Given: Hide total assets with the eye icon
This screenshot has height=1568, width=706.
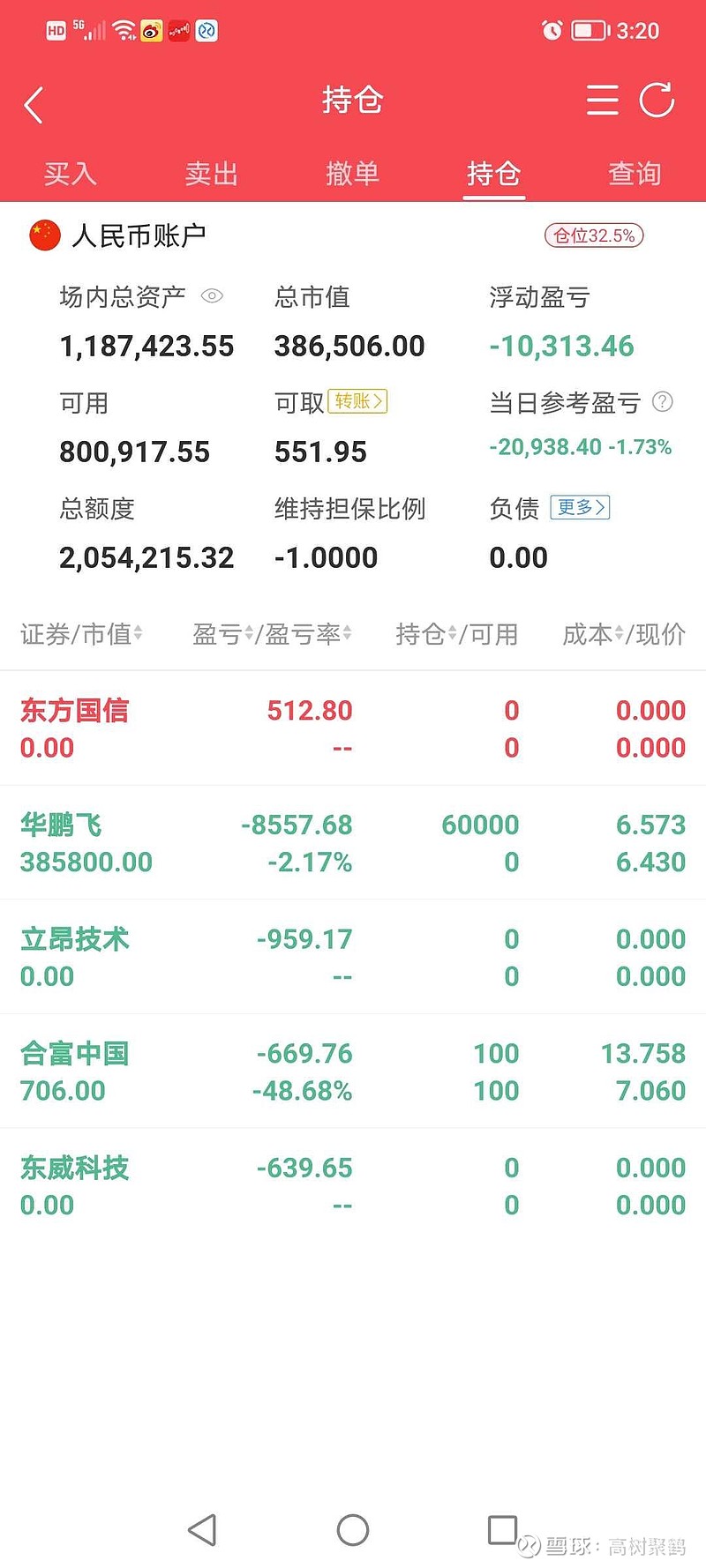Looking at the screenshot, I should (x=212, y=296).
